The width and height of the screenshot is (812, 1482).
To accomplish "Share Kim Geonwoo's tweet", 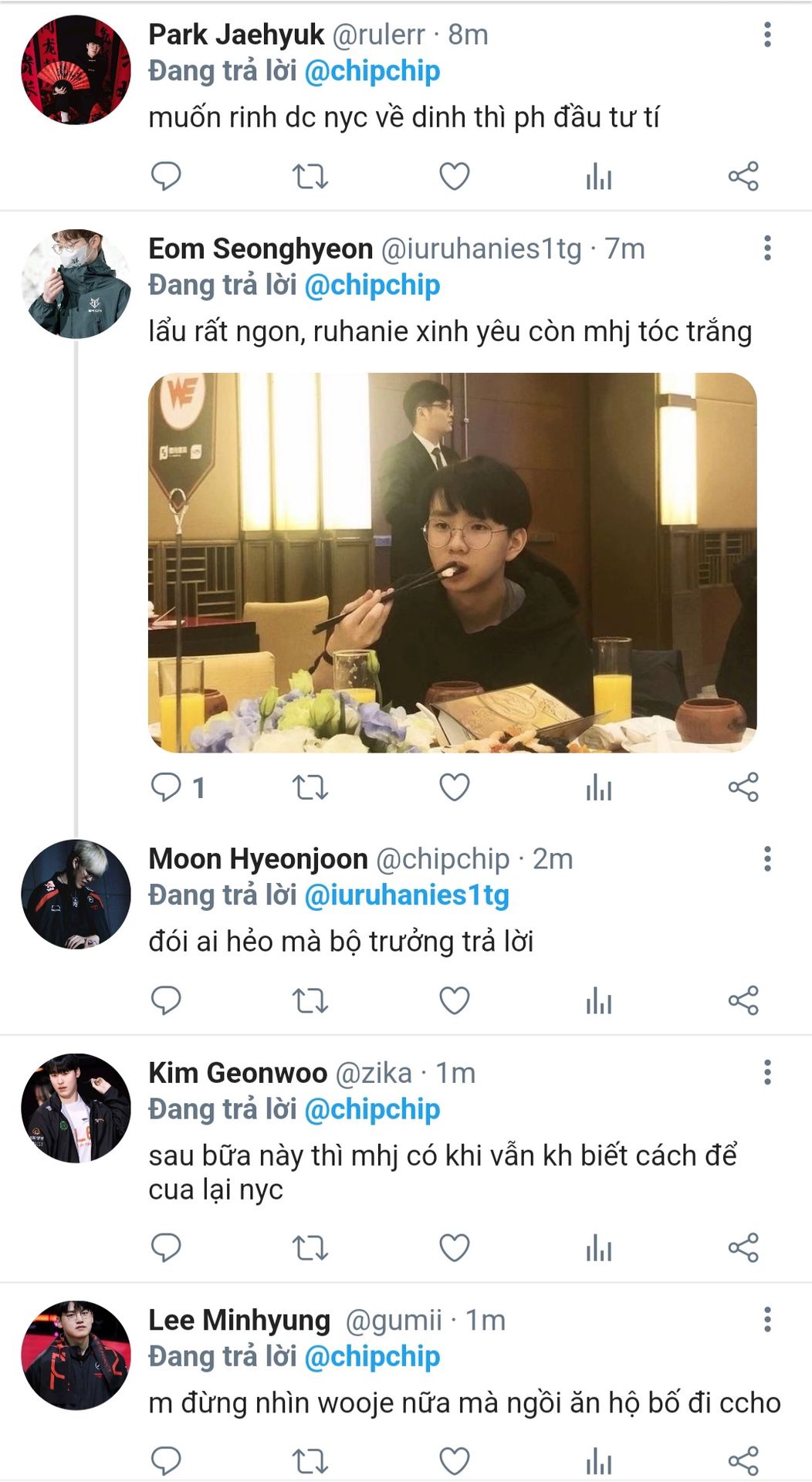I will (x=743, y=1248).
